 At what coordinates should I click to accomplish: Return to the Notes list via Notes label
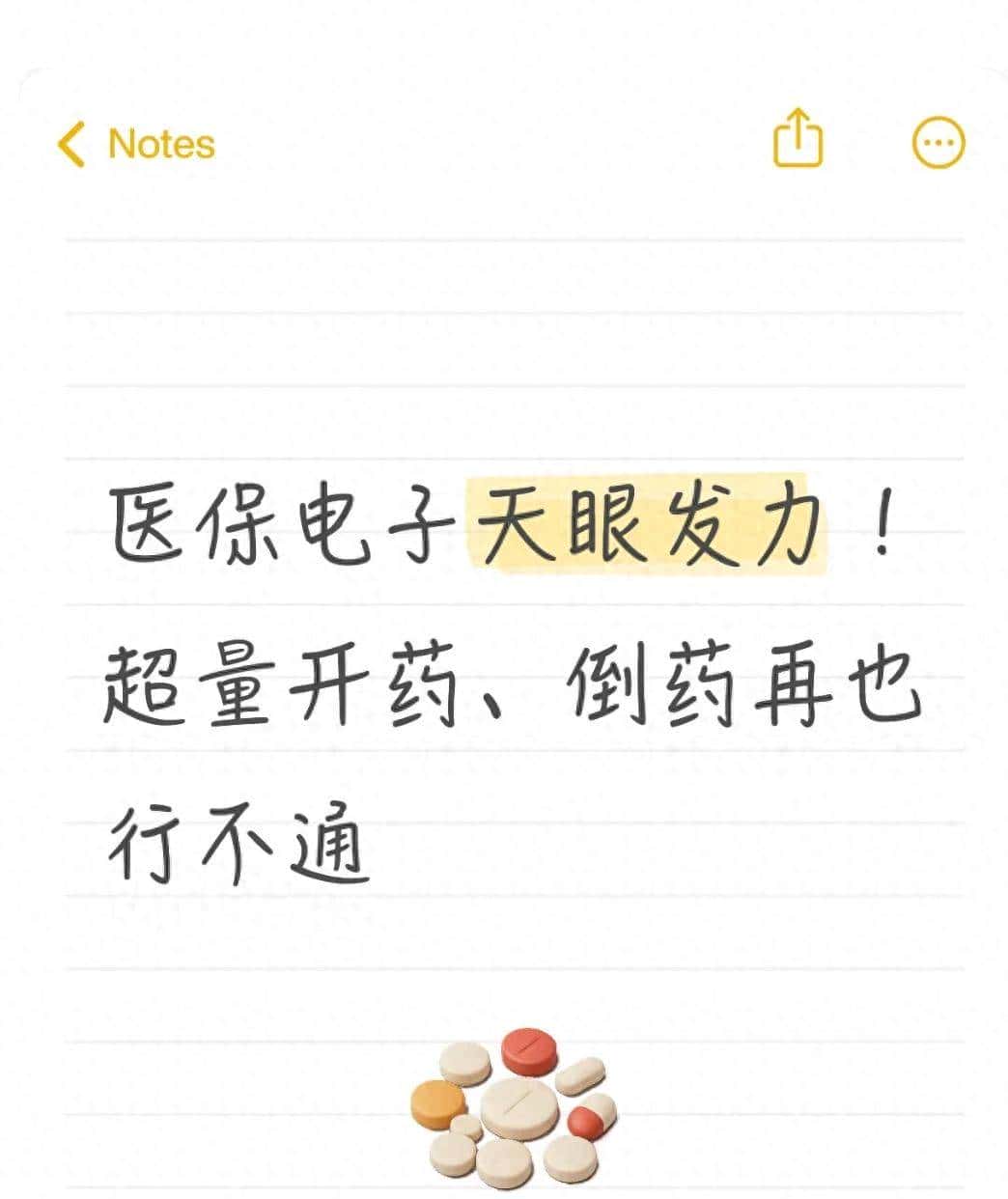click(x=160, y=142)
